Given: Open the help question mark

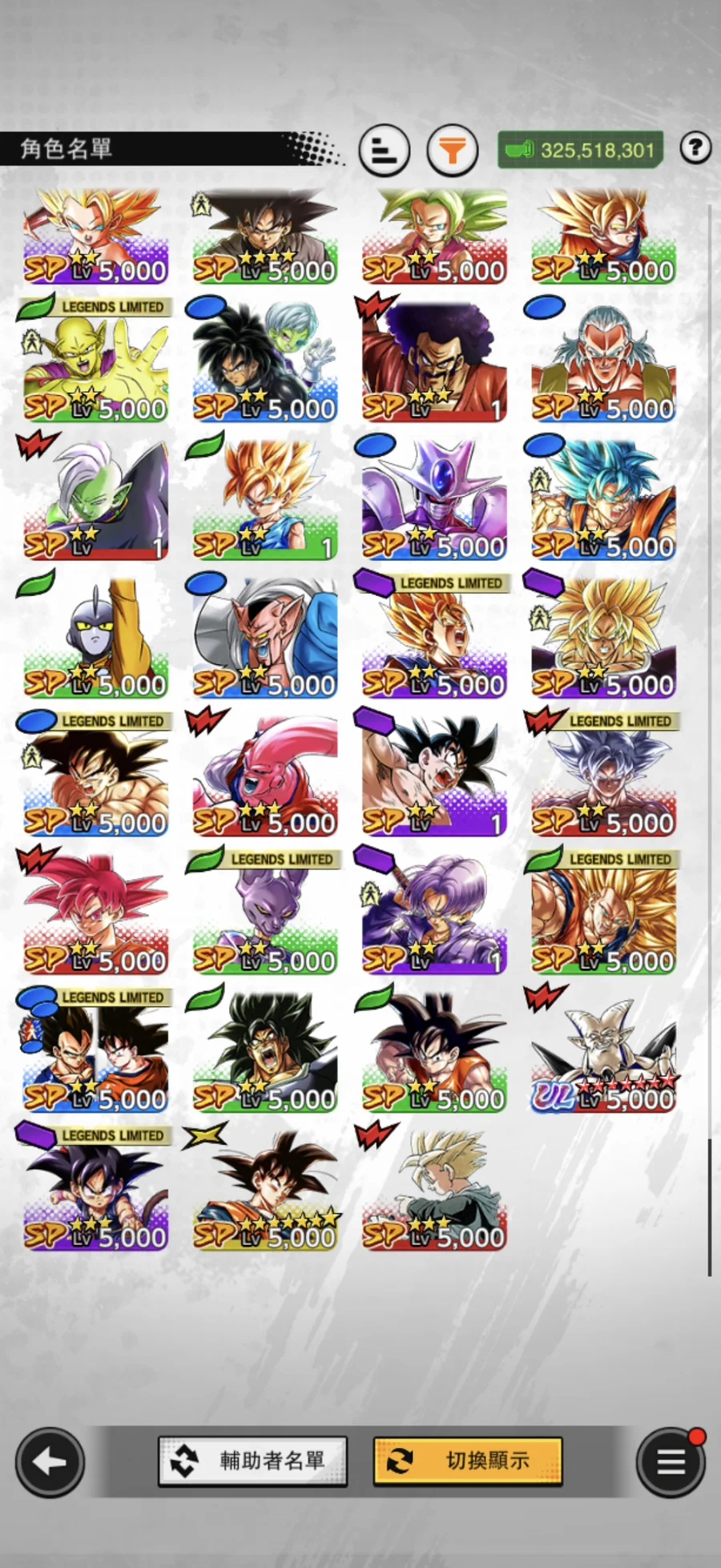Looking at the screenshot, I should coord(695,147).
